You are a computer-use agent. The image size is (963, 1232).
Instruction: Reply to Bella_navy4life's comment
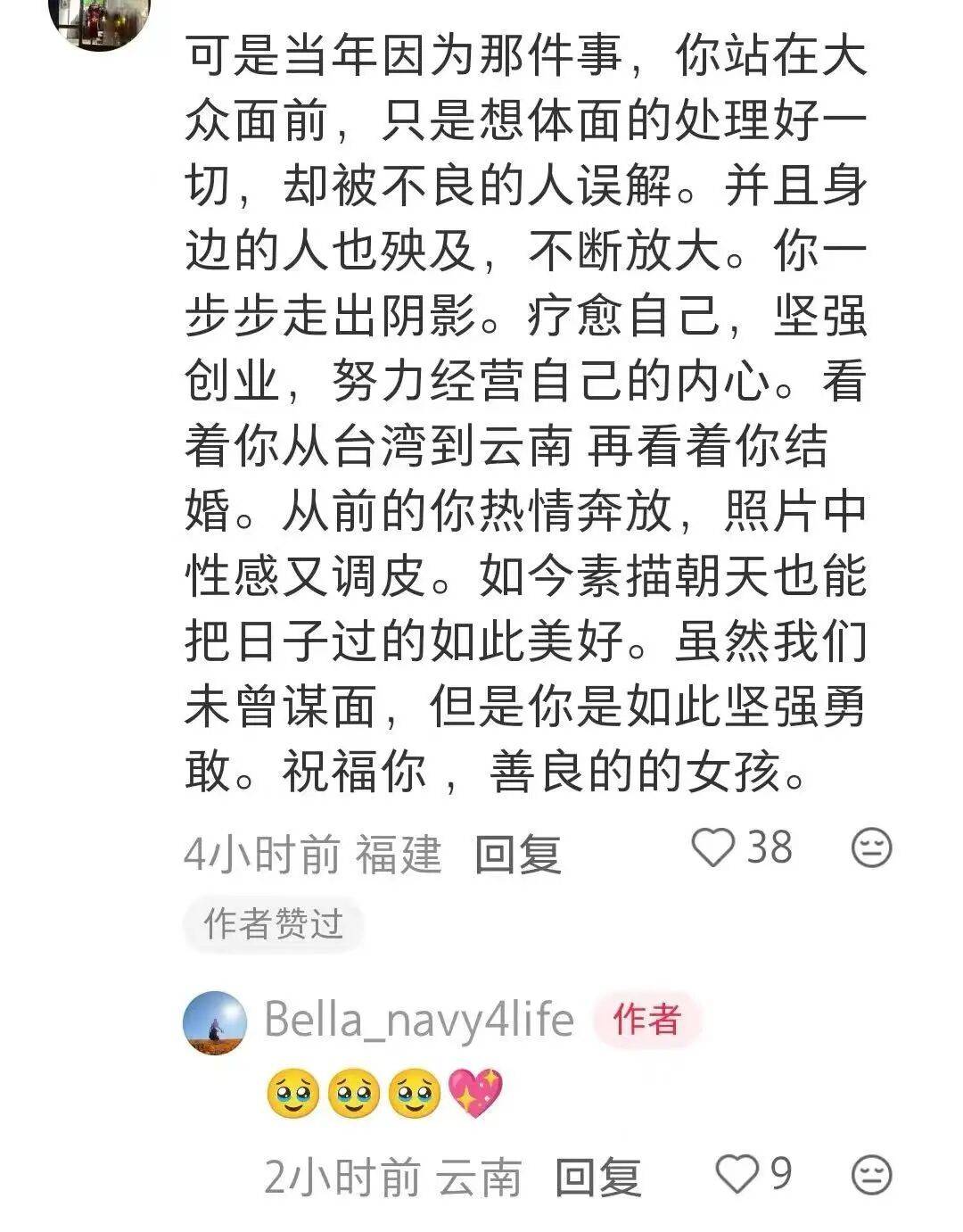pyautogui.click(x=598, y=1178)
